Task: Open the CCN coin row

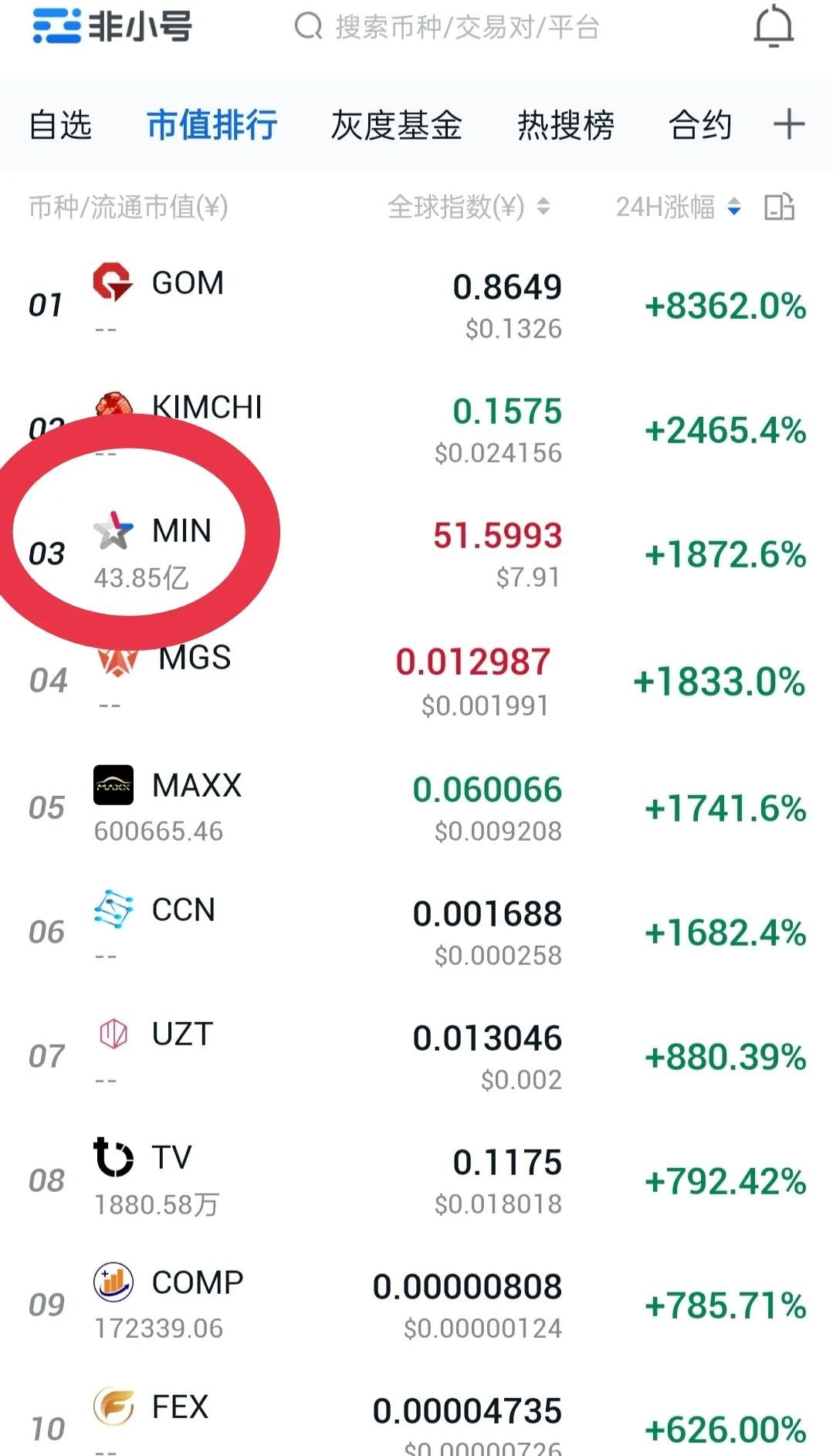Action: click(417, 932)
